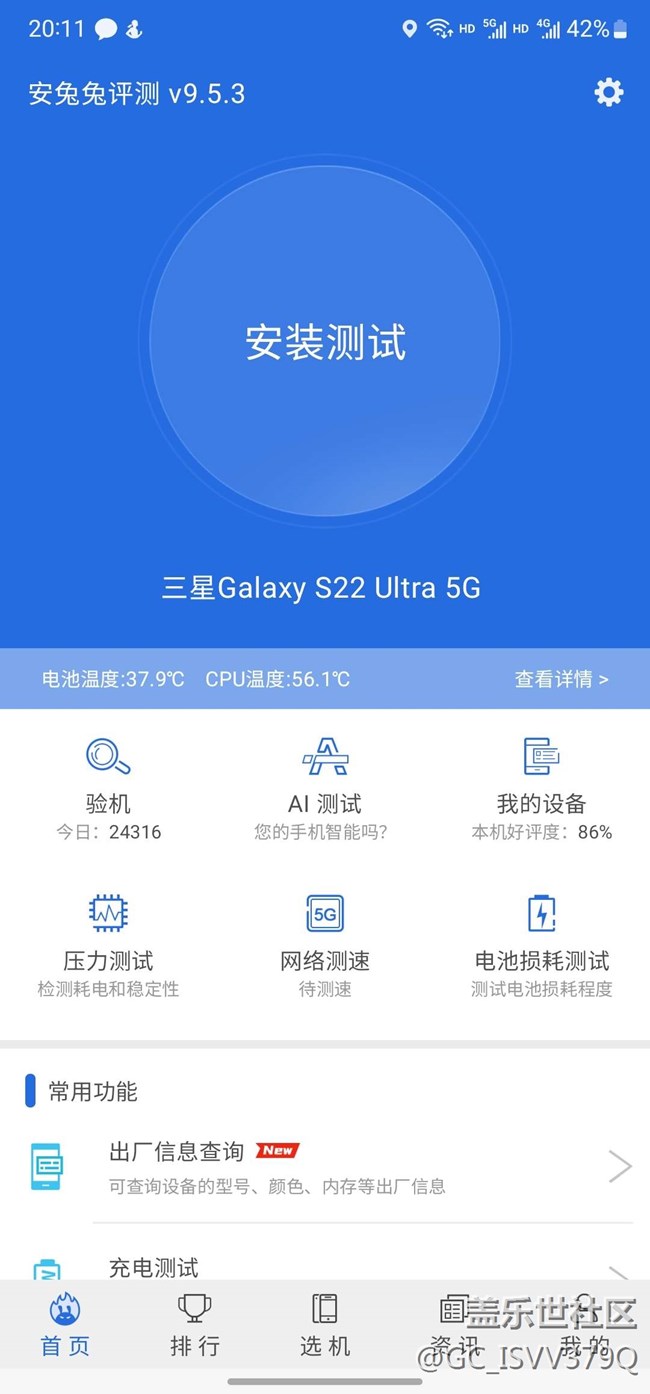650x1394 pixels.
Task: Open the 资讯 news tab
Action: click(455, 1325)
